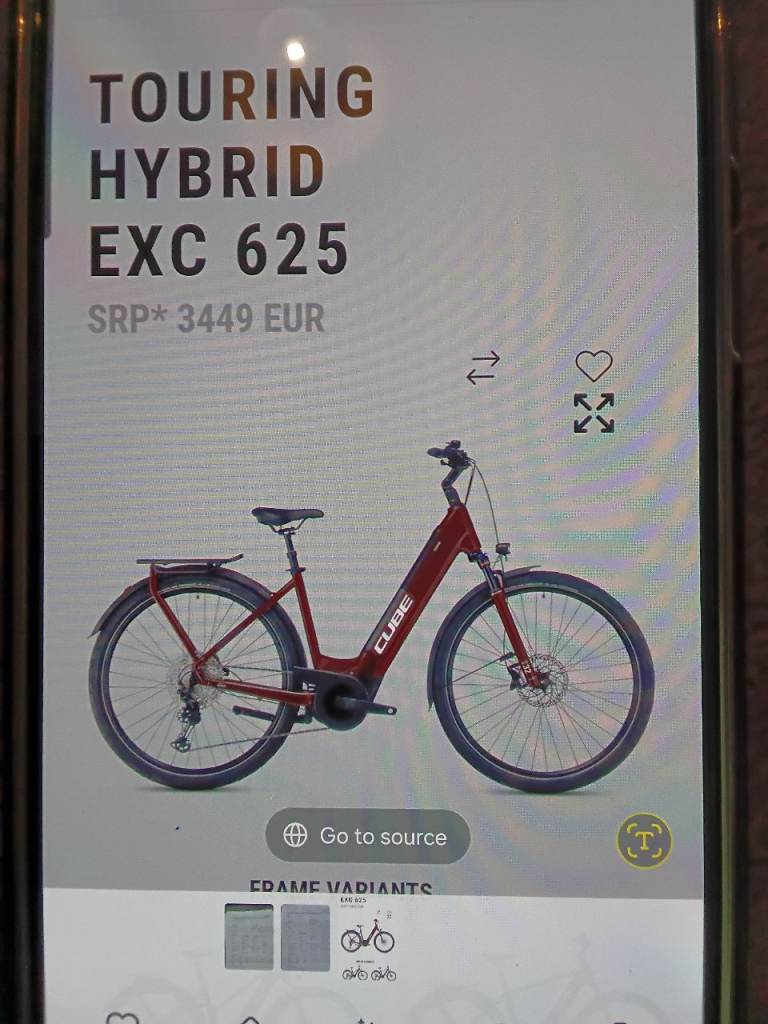This screenshot has height=1024, width=768.
Task: Tap the Go to source button
Action: click(x=367, y=836)
